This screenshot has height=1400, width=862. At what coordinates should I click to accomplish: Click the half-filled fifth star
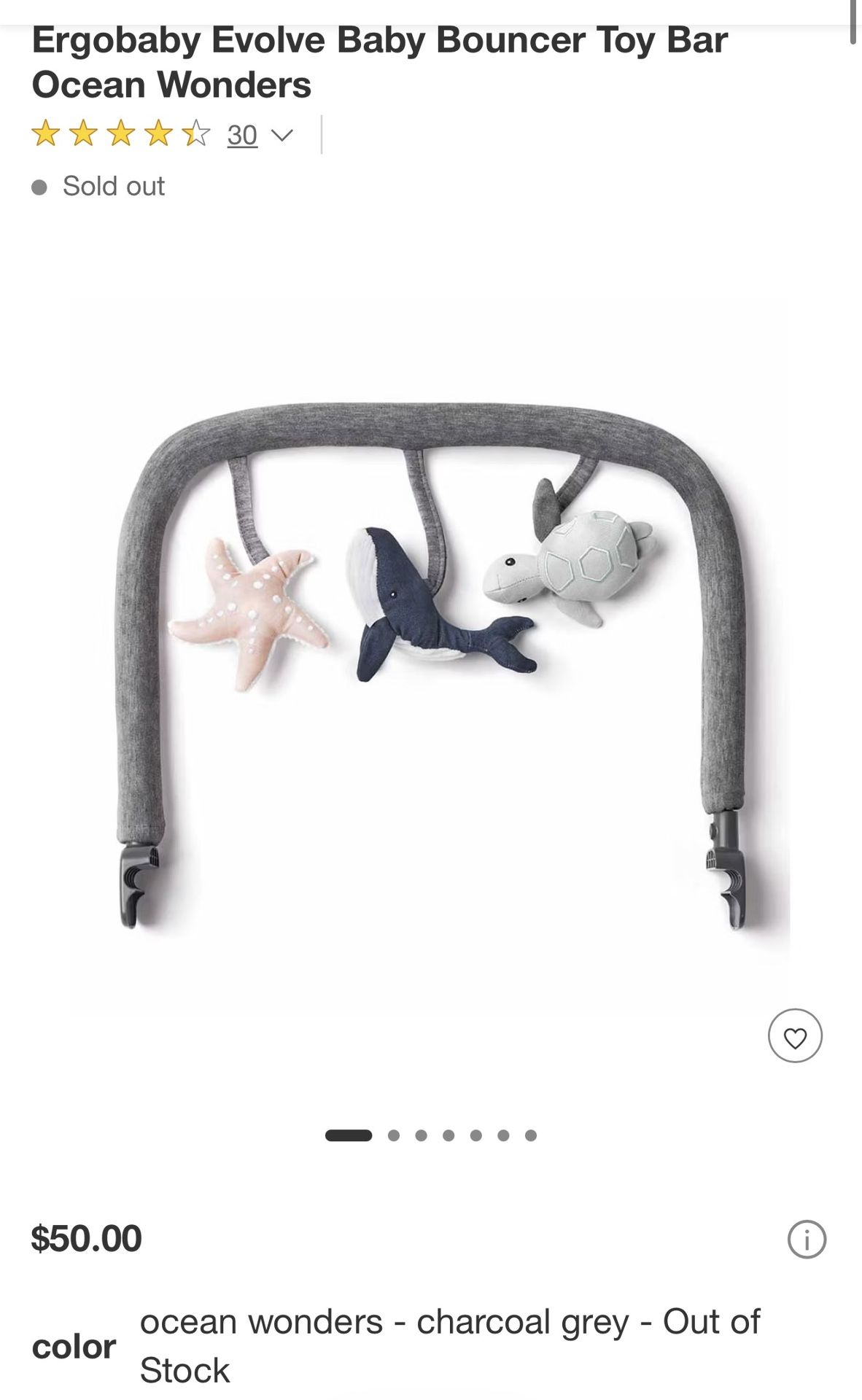tap(193, 134)
